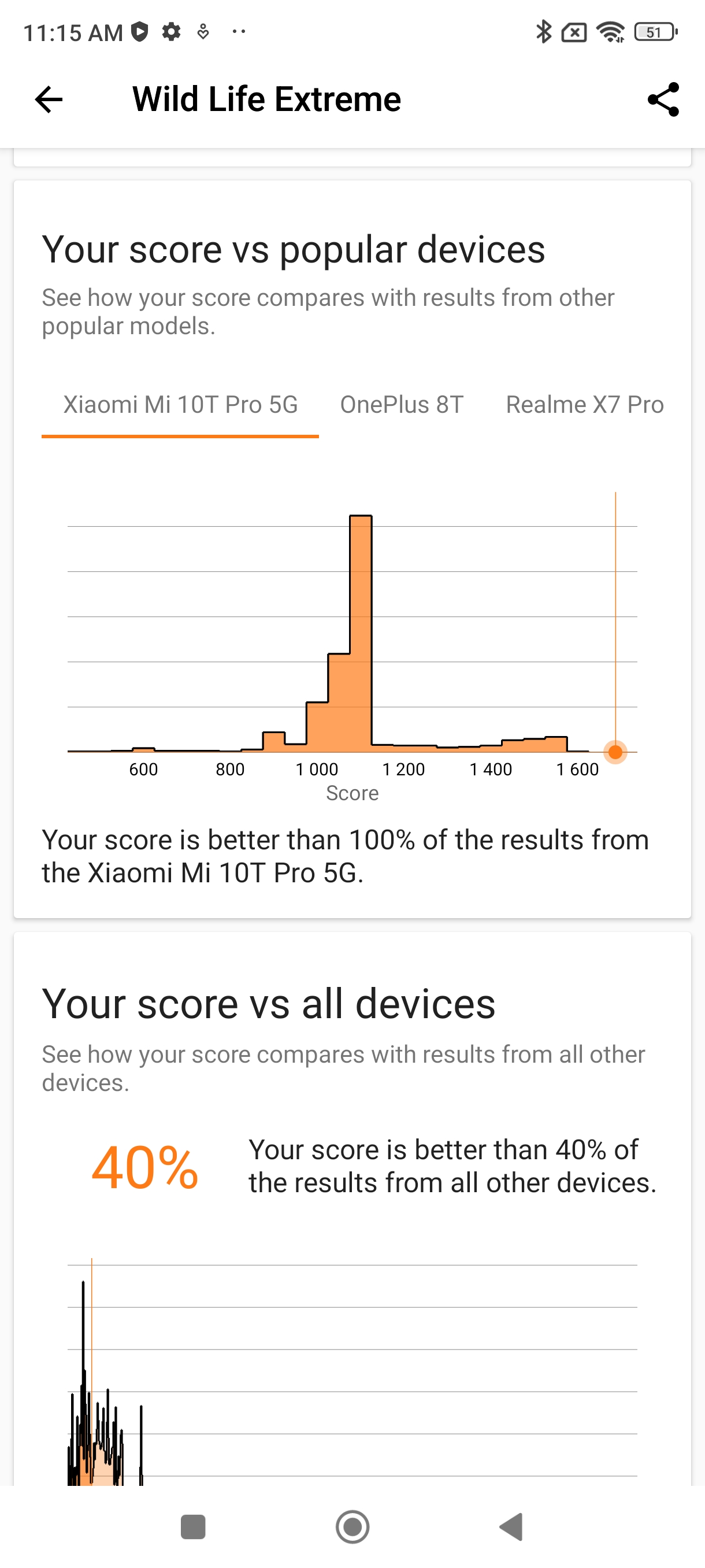The image size is (705, 1568).
Task: Switch to the Realme X7 Pro tab
Action: (x=585, y=405)
